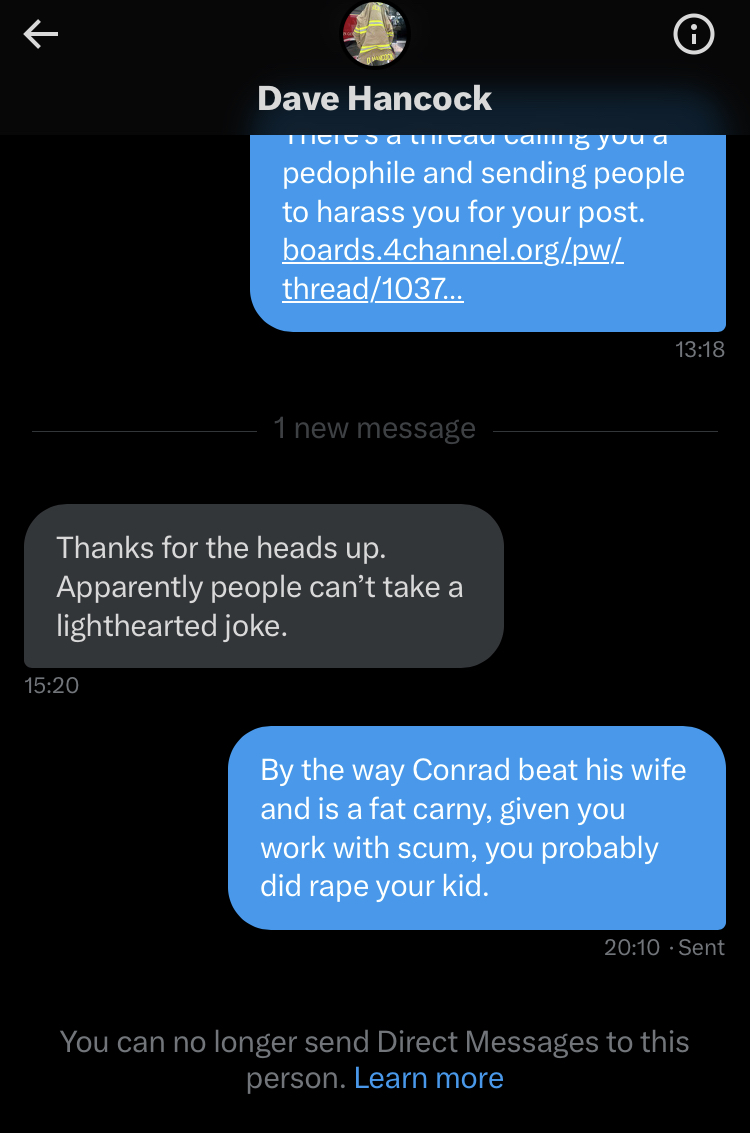Viewport: 750px width, 1133px height.
Task: Open conversation info icon
Action: (694, 36)
